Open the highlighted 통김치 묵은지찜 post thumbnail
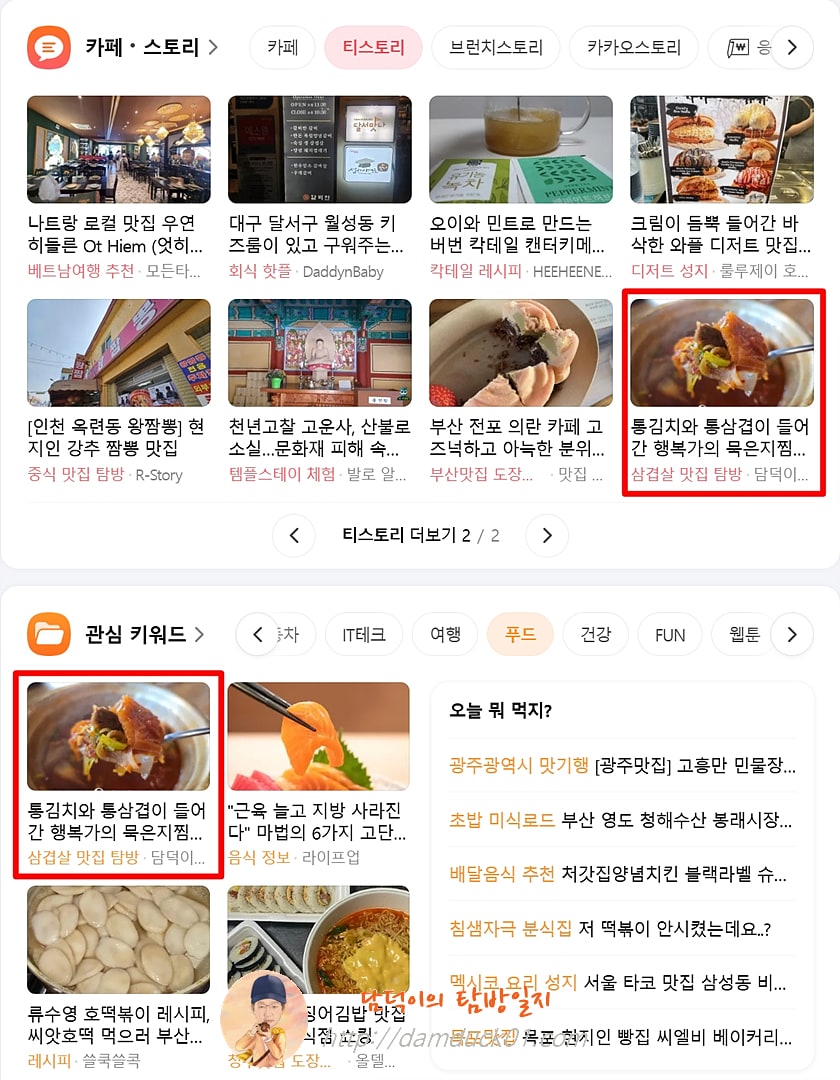This screenshot has width=840, height=1080. click(722, 352)
